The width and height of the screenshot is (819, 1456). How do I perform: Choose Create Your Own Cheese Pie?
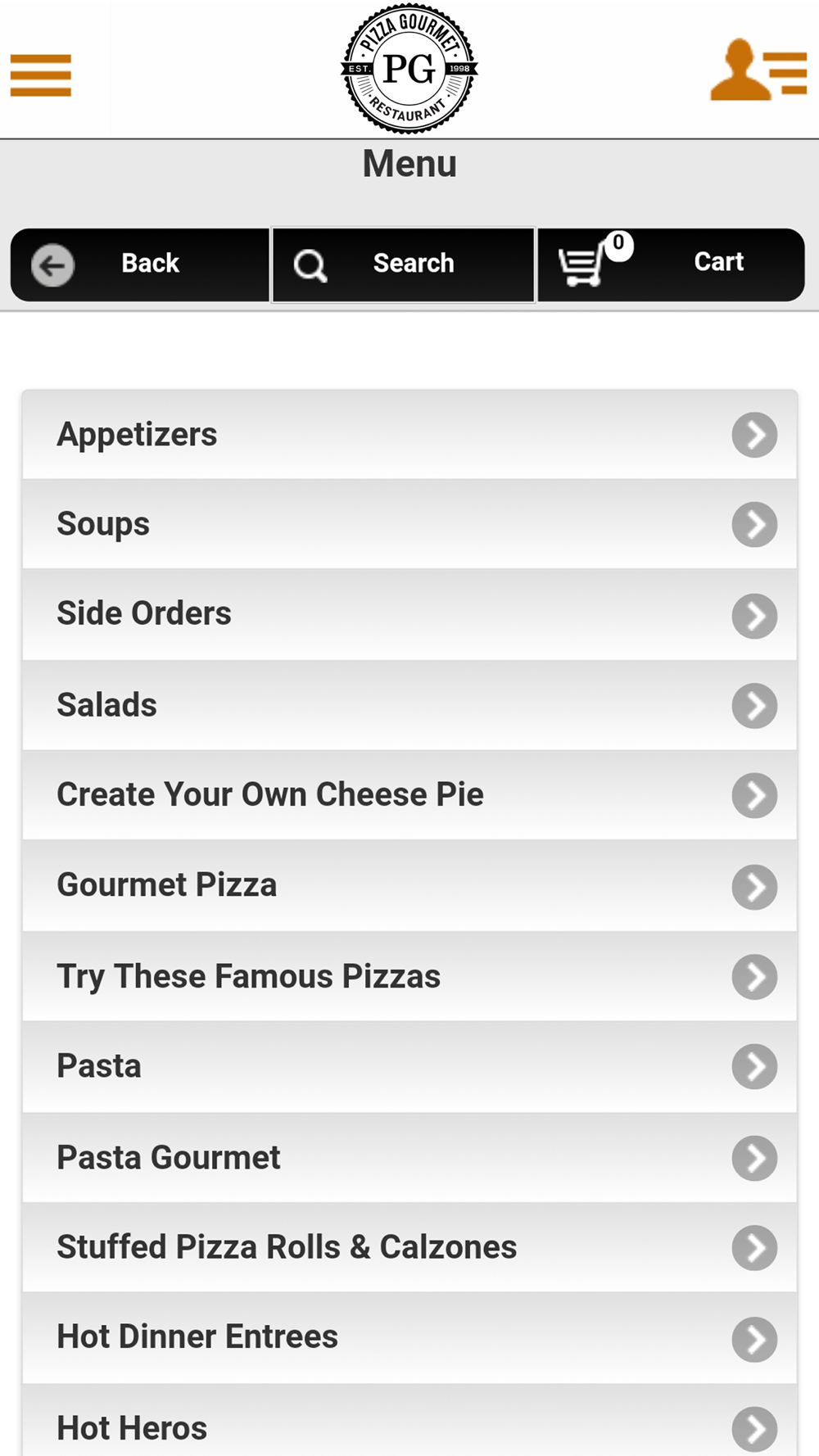point(409,795)
